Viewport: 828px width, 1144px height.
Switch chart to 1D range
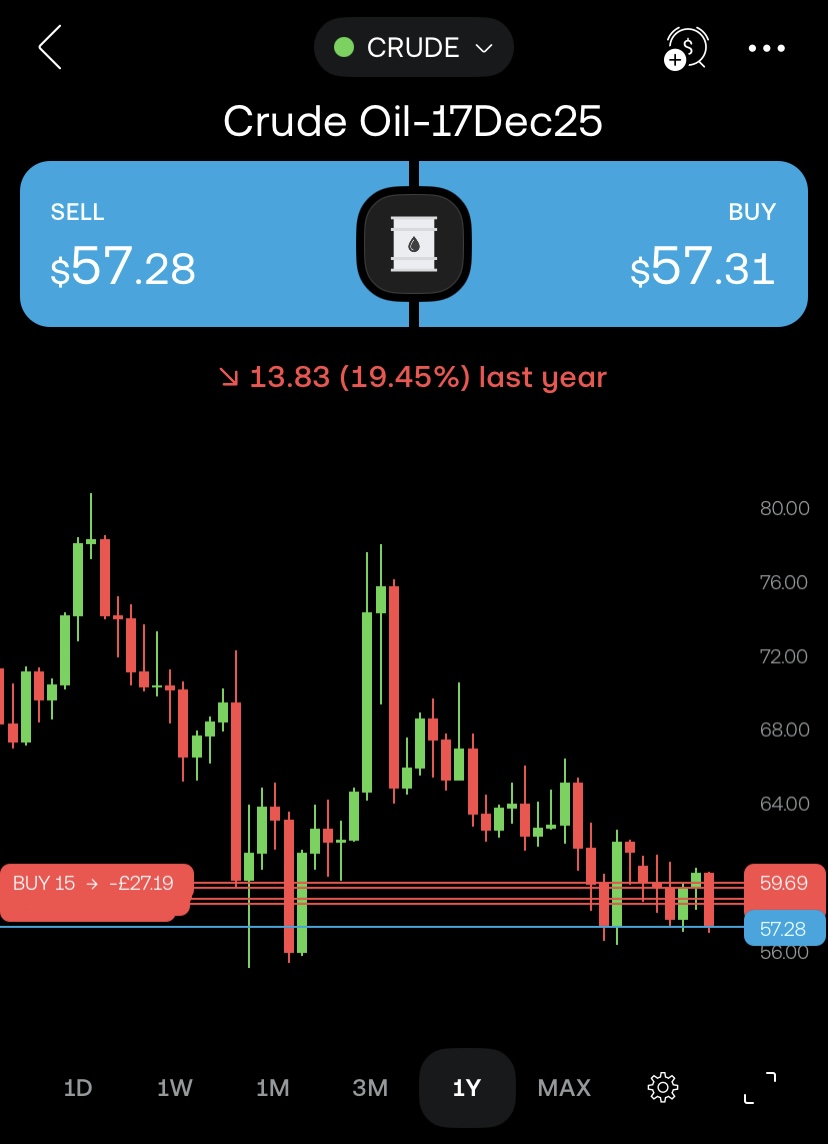pyautogui.click(x=78, y=1087)
